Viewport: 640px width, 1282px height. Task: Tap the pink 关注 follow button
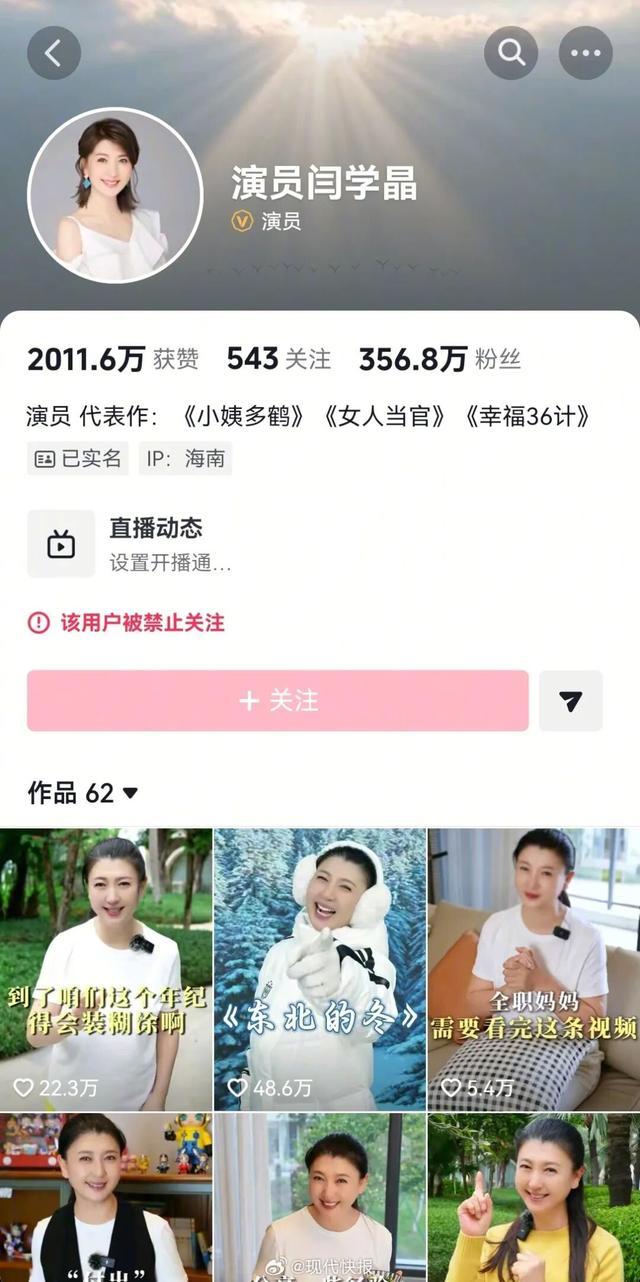tap(278, 700)
